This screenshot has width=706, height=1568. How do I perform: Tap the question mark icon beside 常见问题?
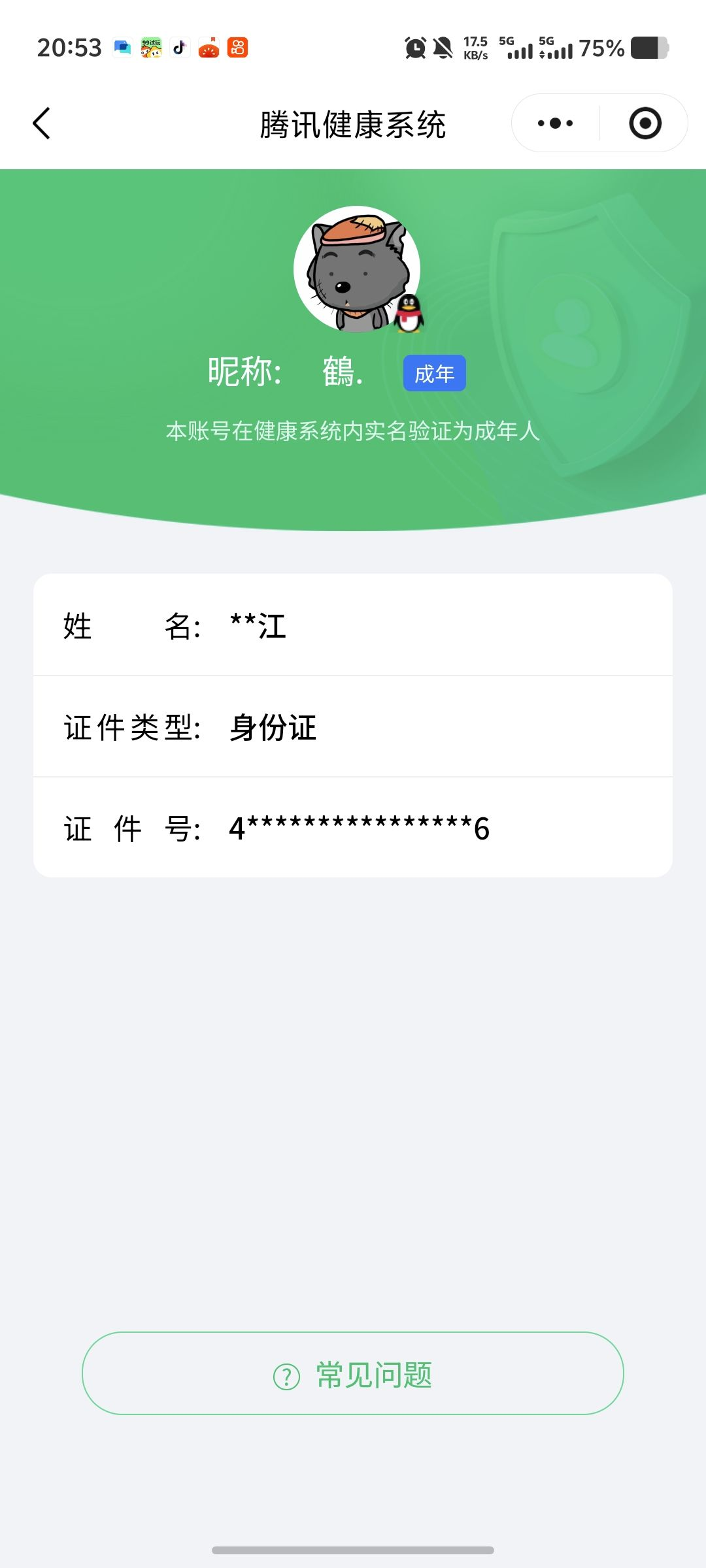[x=284, y=1373]
